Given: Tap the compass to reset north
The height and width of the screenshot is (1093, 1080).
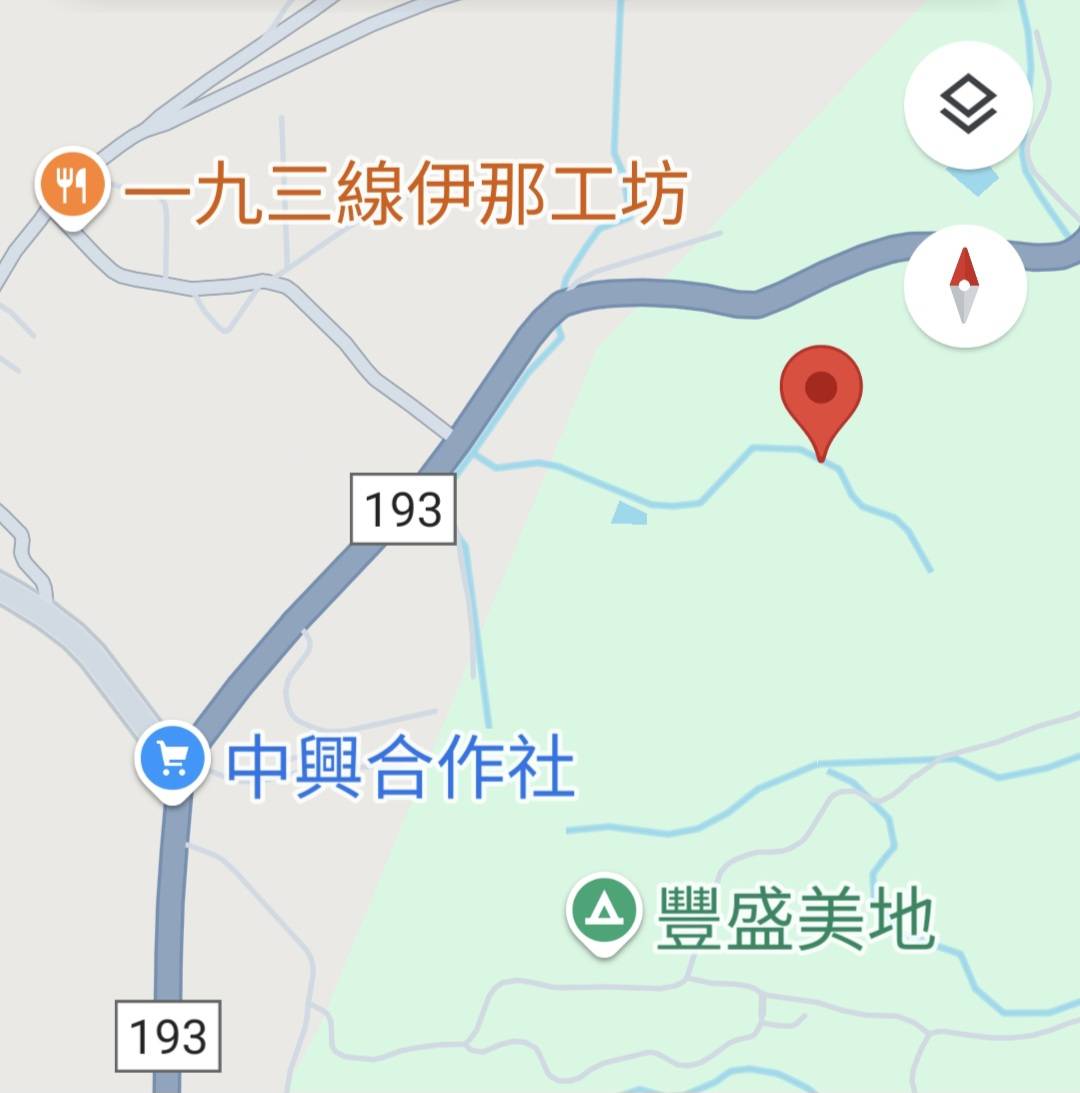Looking at the screenshot, I should (x=964, y=287).
